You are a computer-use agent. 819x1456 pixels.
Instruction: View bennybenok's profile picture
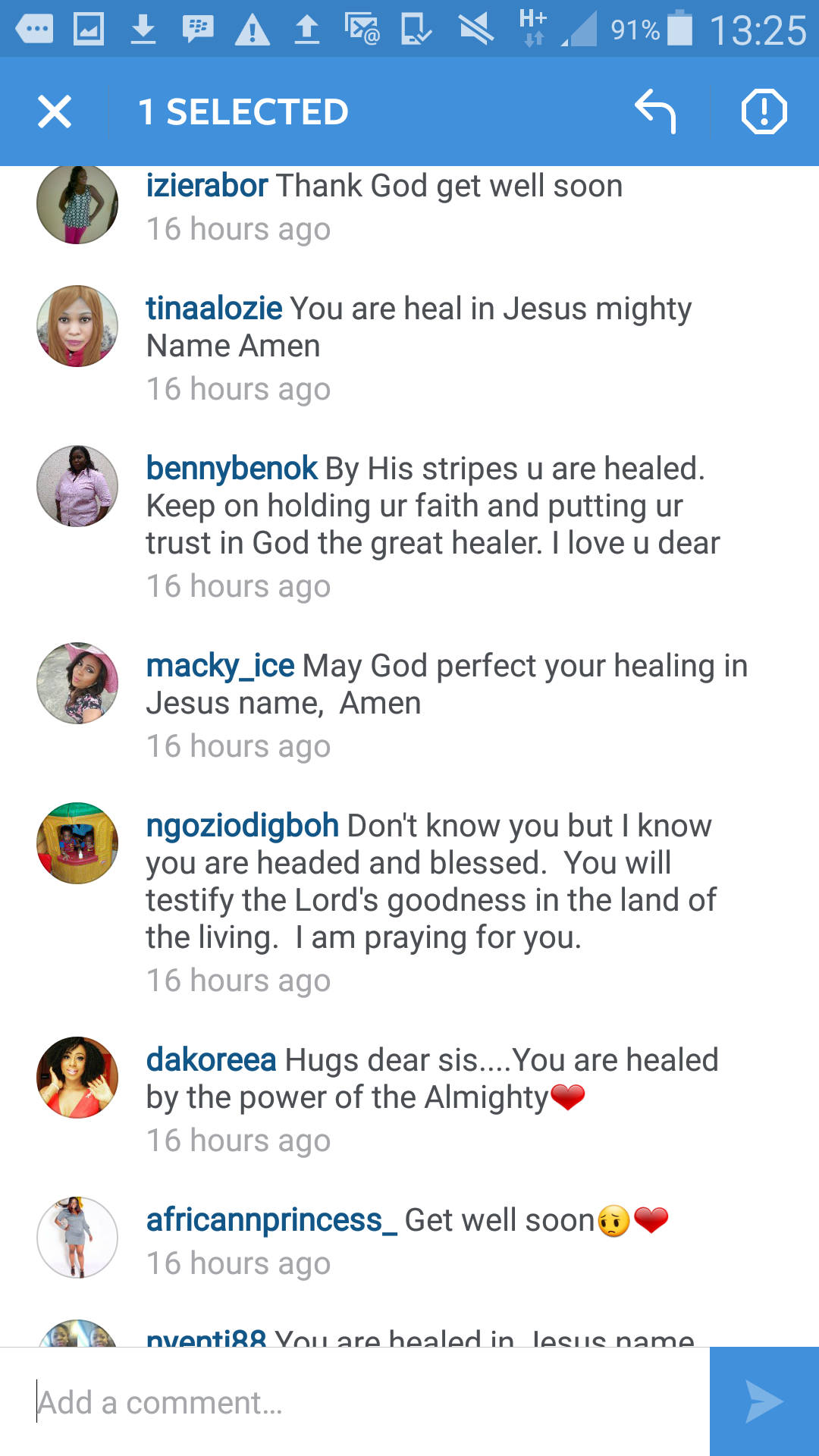click(x=77, y=486)
